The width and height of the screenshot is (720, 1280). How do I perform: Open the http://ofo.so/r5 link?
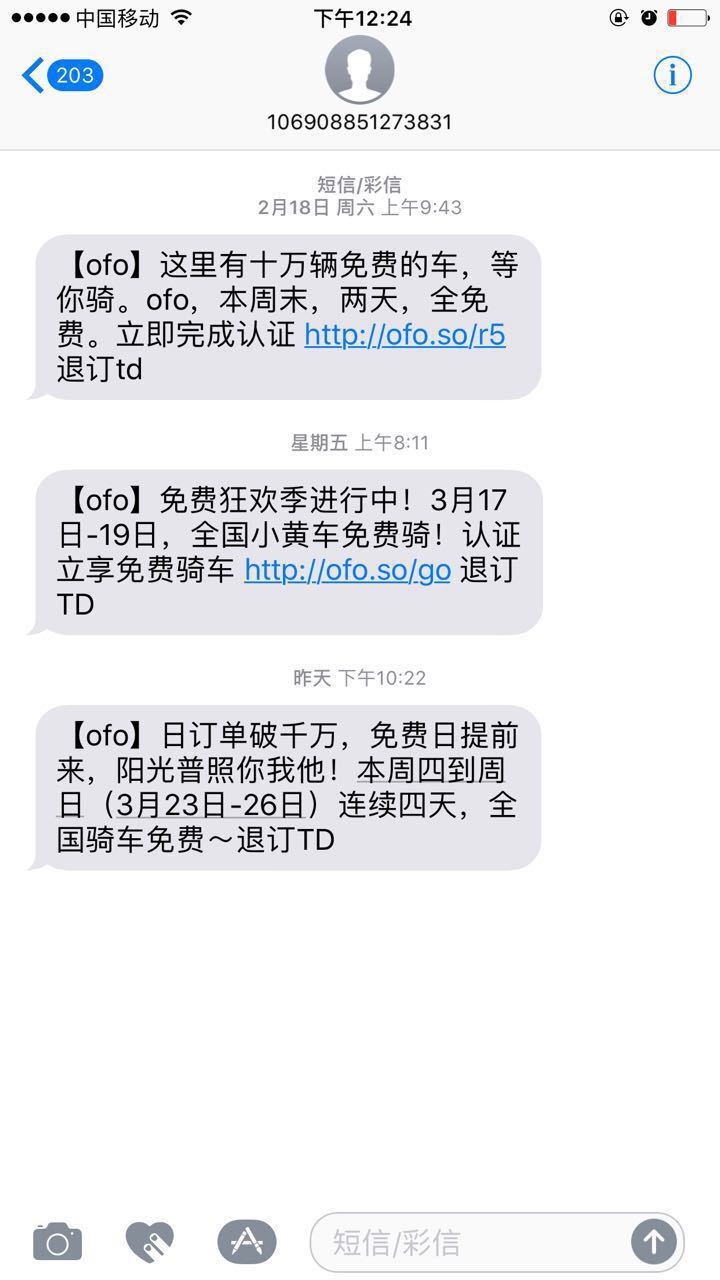(x=405, y=335)
